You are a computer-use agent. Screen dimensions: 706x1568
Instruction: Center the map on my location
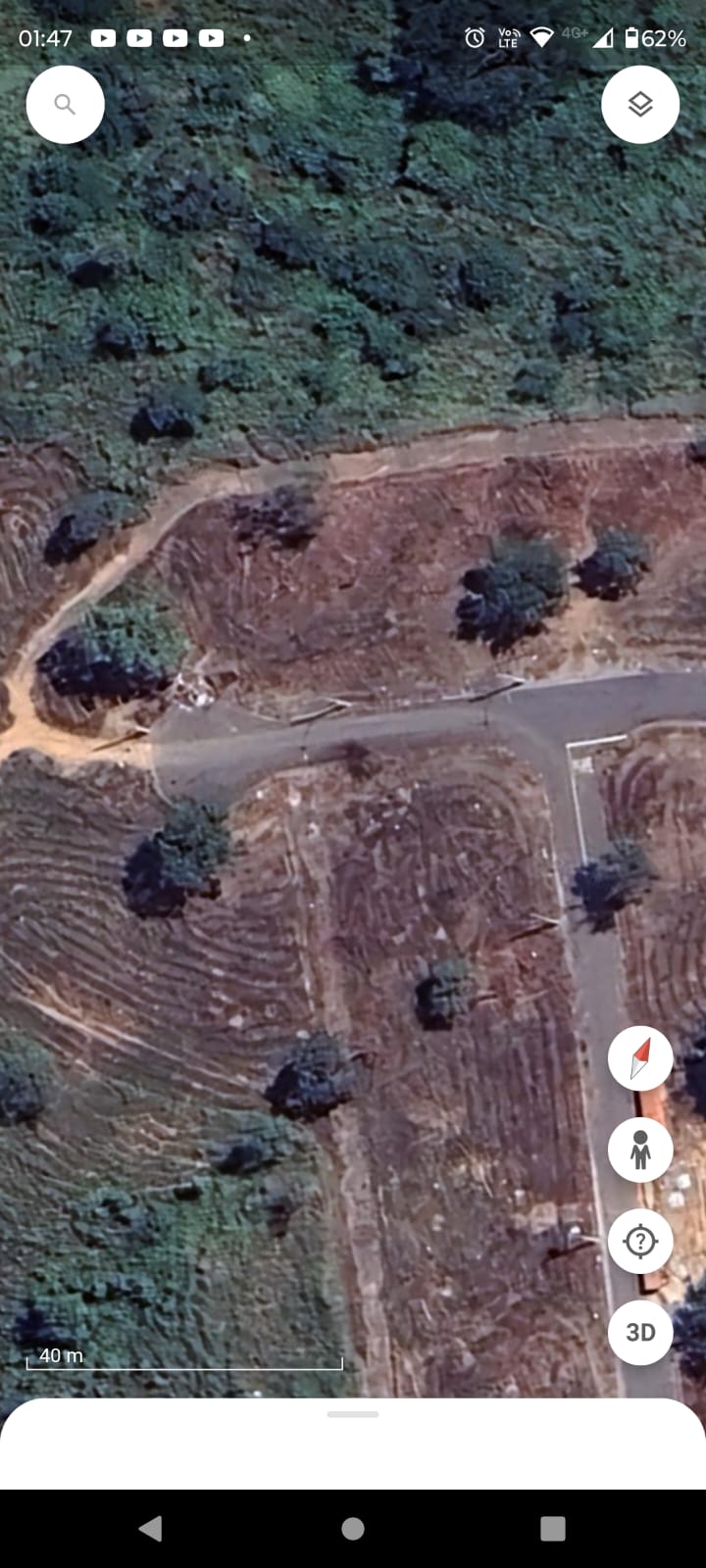[x=640, y=1241]
